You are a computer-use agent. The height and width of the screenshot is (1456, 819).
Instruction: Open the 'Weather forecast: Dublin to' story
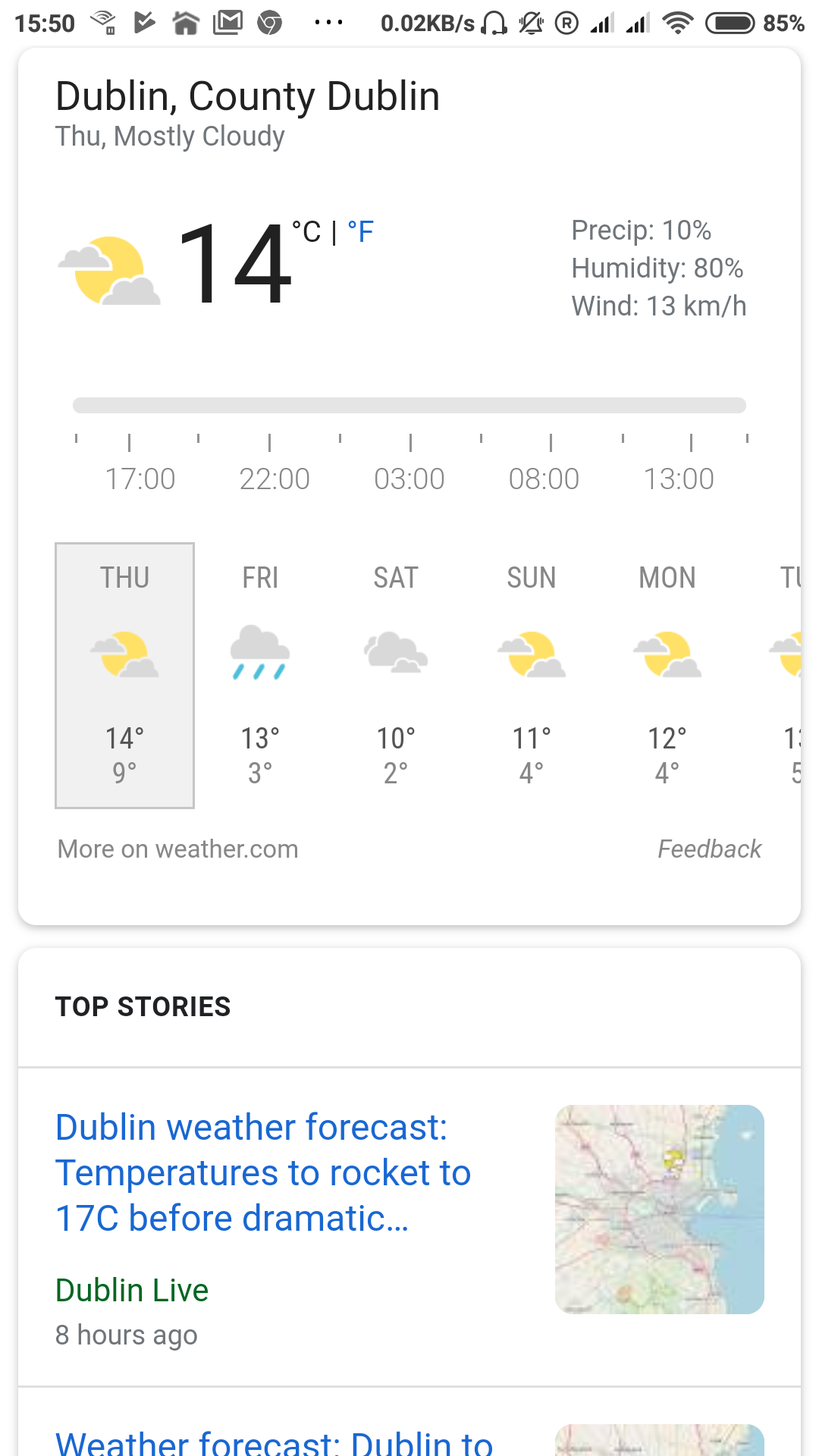[275, 1442]
